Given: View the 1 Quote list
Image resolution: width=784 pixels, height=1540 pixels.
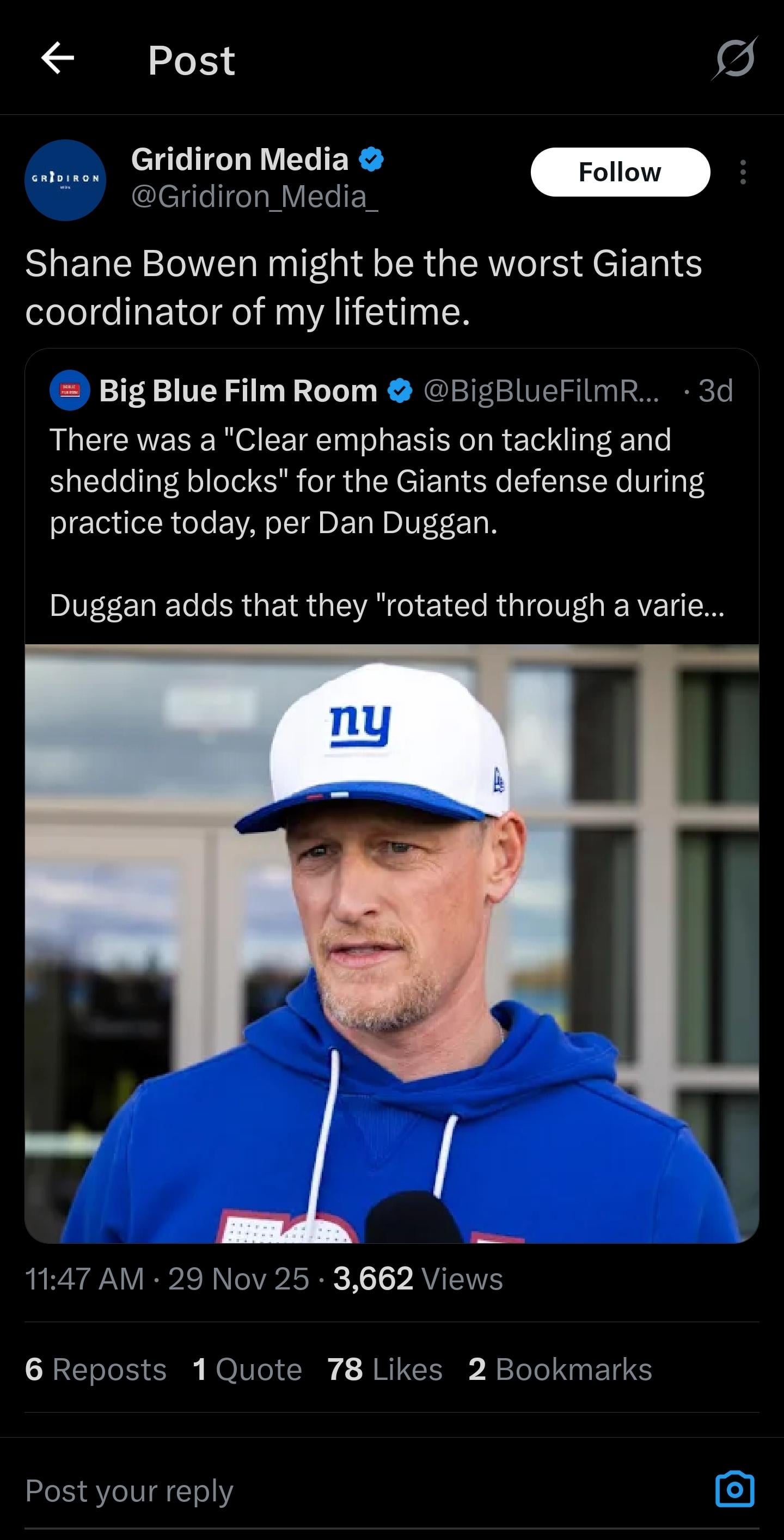Looking at the screenshot, I should (247, 1369).
